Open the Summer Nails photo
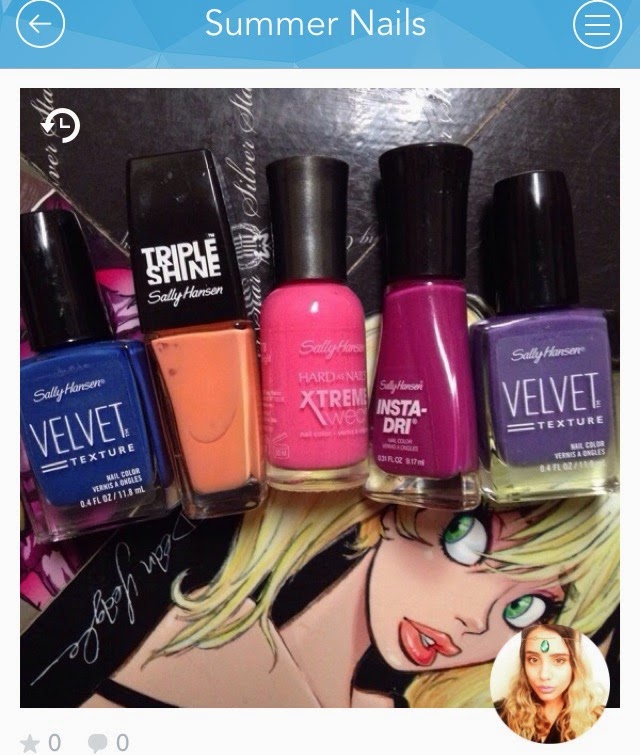 tap(320, 400)
